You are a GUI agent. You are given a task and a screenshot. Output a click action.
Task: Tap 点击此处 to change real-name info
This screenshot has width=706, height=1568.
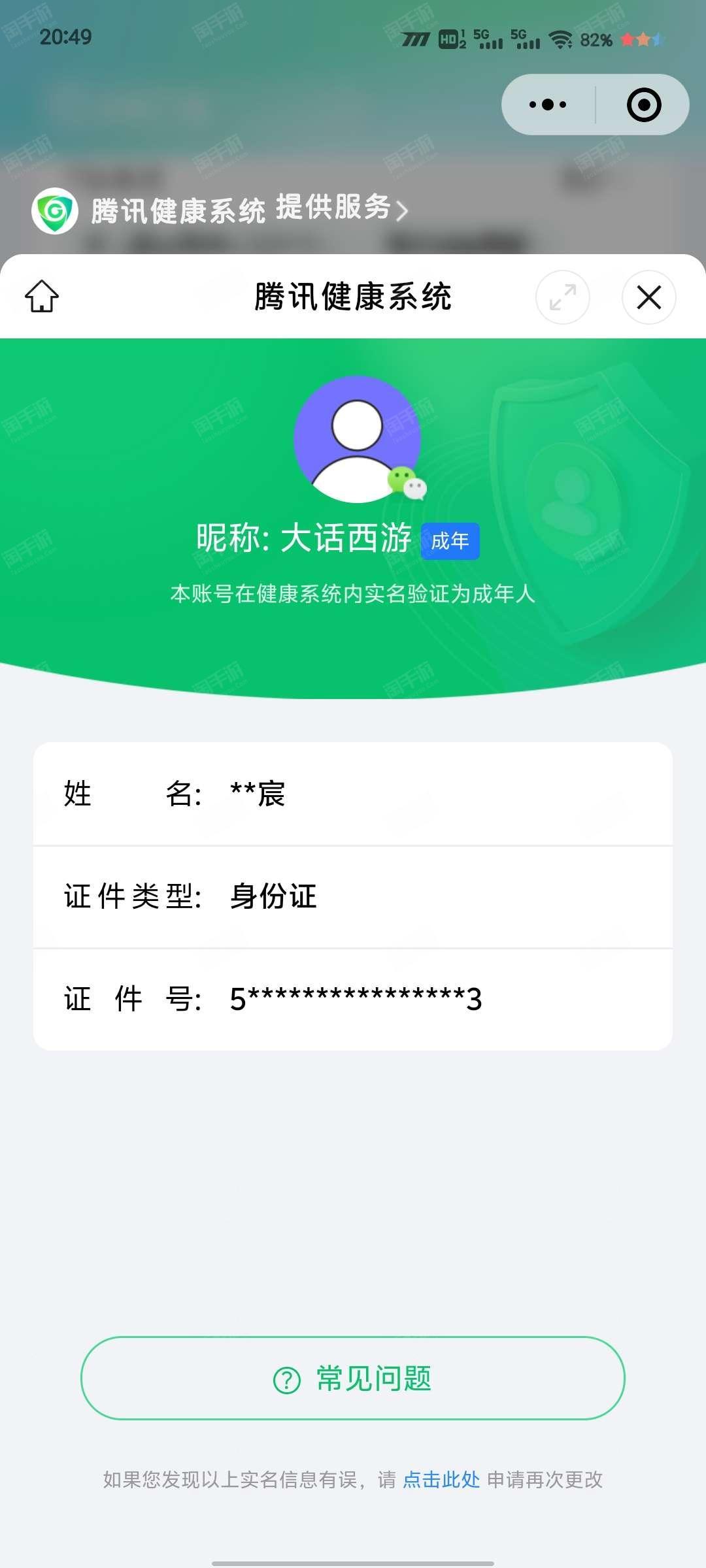441,1480
